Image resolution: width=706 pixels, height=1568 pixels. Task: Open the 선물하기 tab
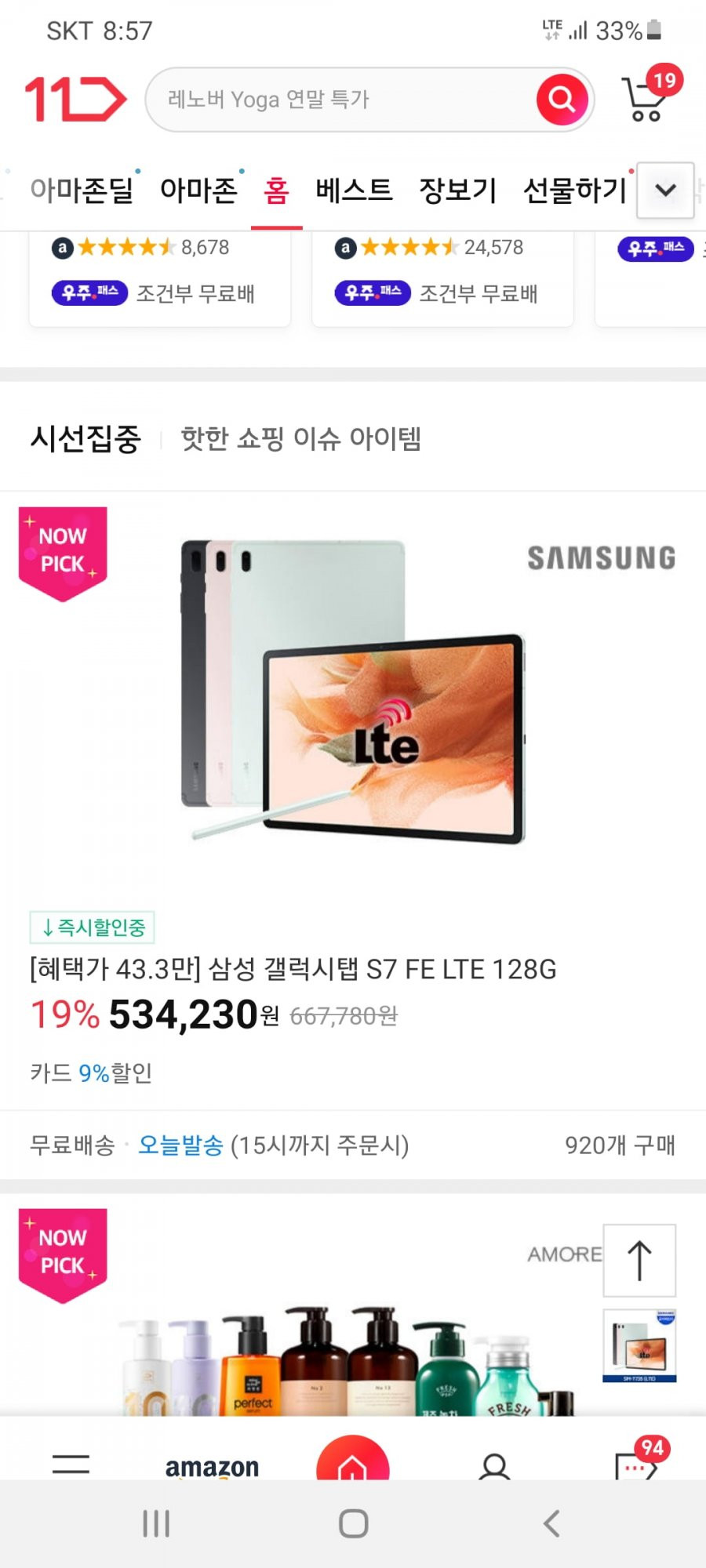click(575, 191)
